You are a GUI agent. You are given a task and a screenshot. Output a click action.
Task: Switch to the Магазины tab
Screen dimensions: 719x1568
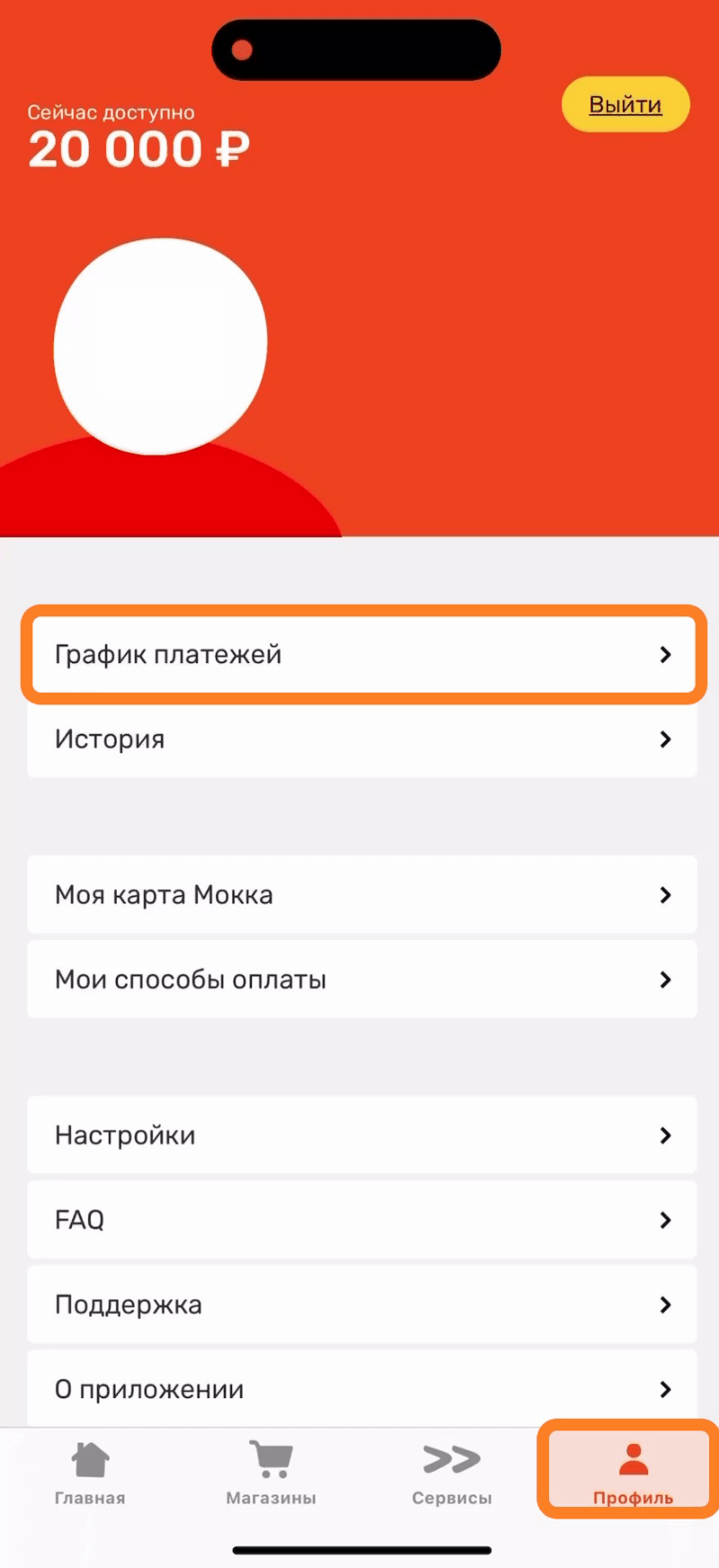tap(271, 1472)
